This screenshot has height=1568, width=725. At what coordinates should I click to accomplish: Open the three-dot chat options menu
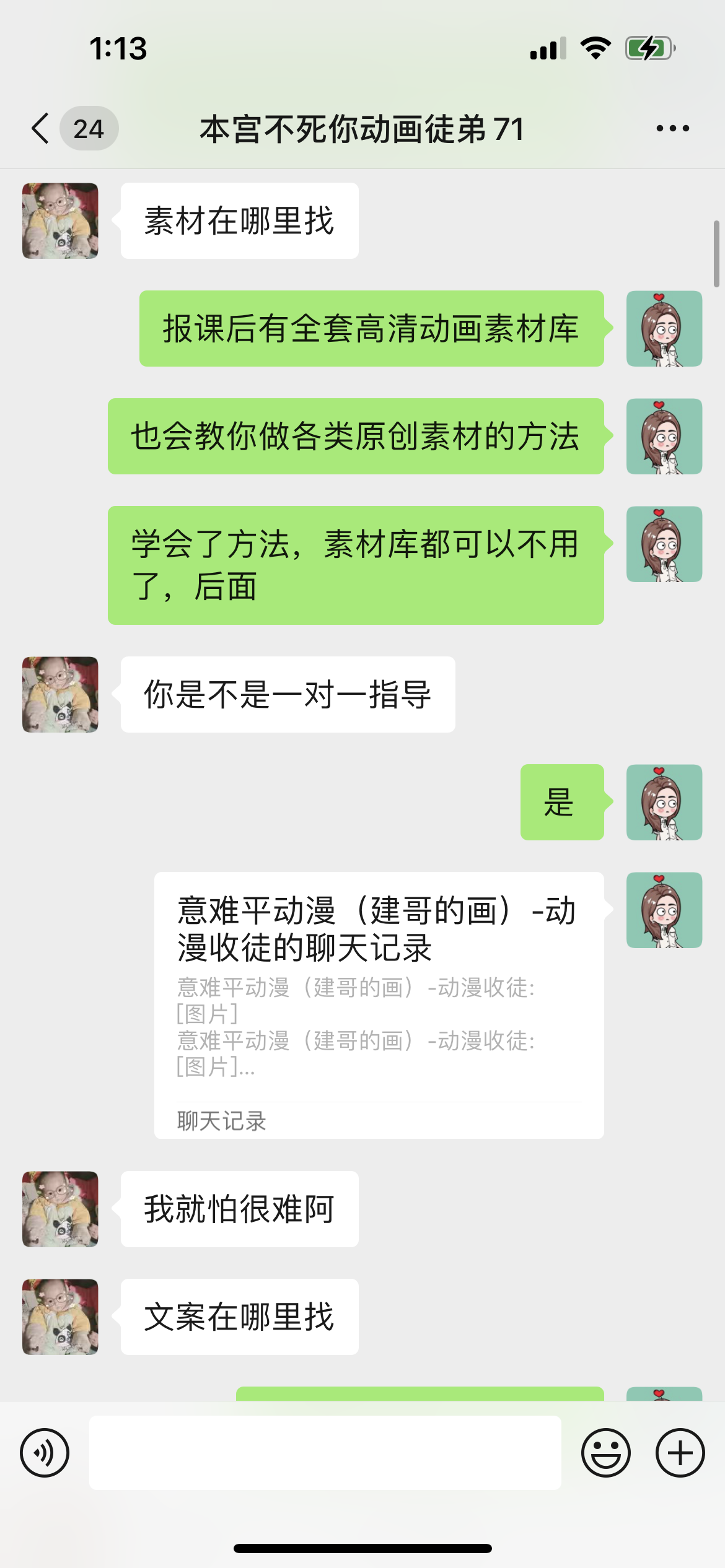(672, 129)
